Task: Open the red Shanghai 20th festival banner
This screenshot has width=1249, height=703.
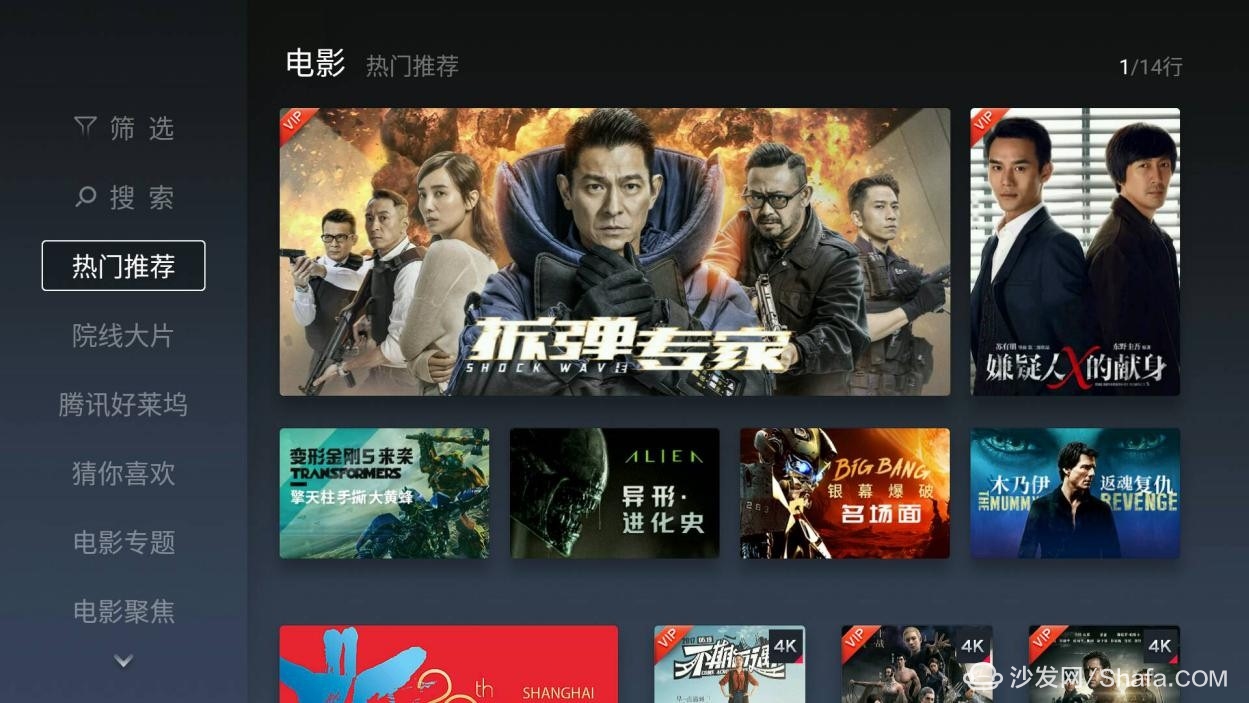Action: (x=448, y=664)
